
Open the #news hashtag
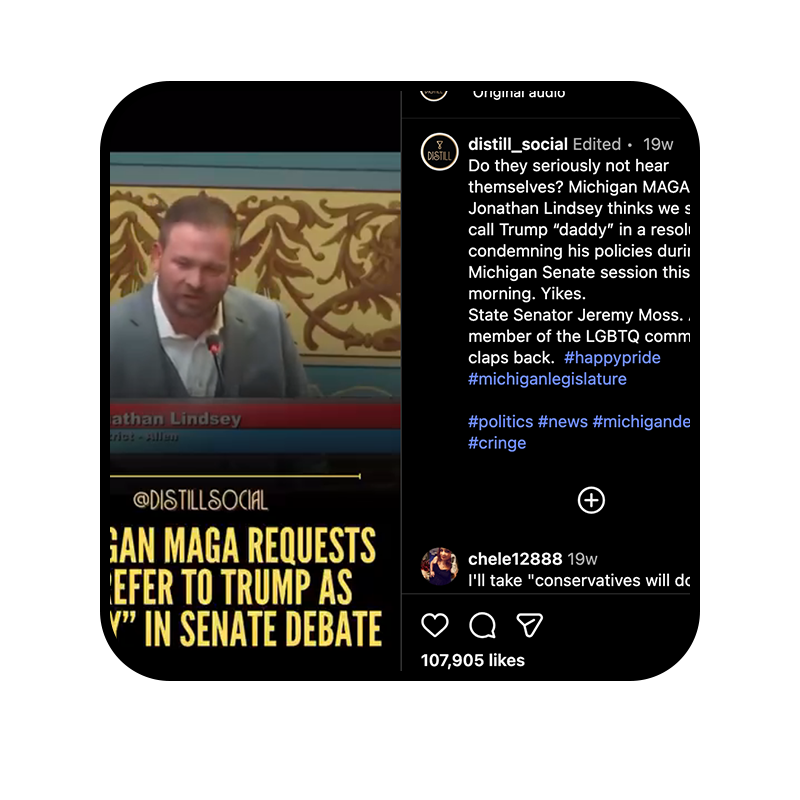click(563, 421)
